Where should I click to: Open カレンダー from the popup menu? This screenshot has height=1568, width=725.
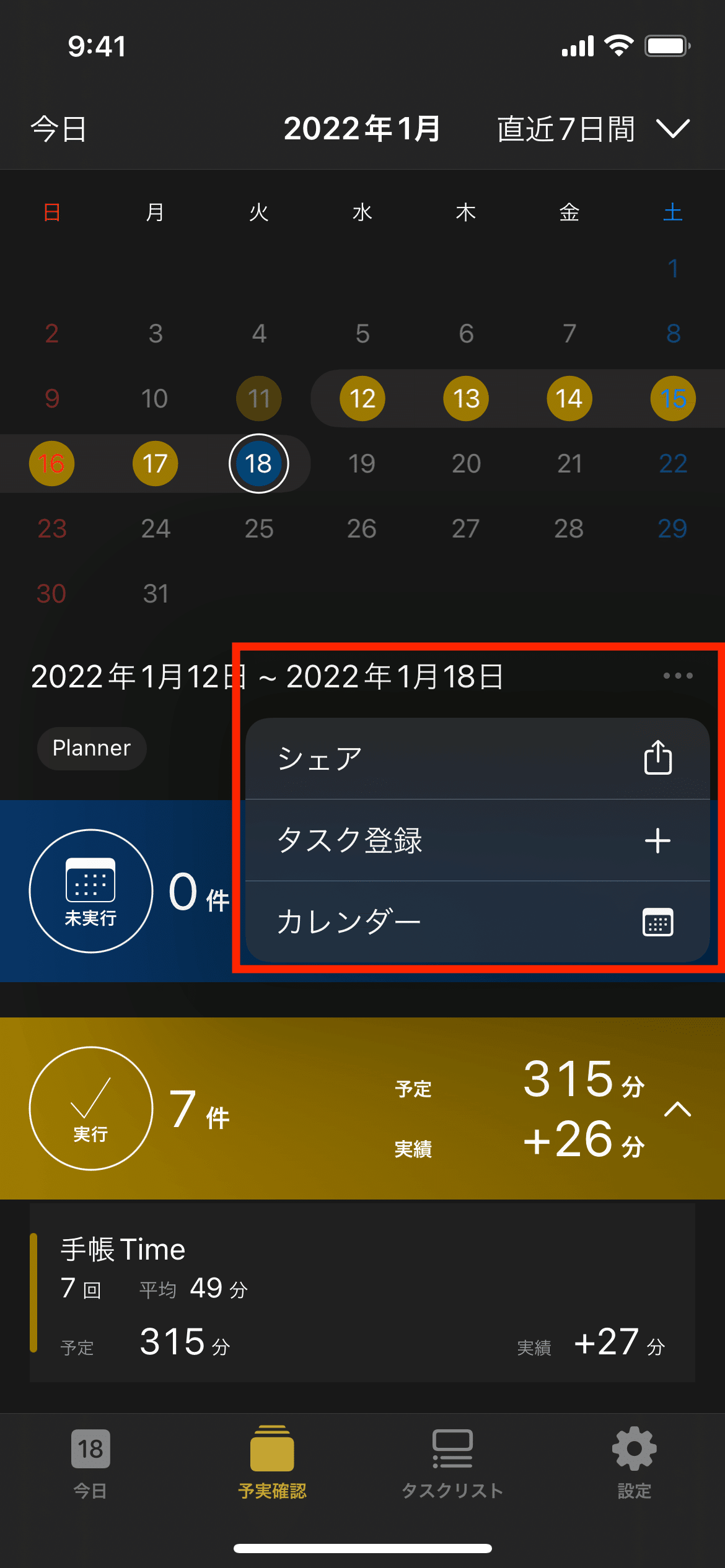pyautogui.click(x=477, y=921)
